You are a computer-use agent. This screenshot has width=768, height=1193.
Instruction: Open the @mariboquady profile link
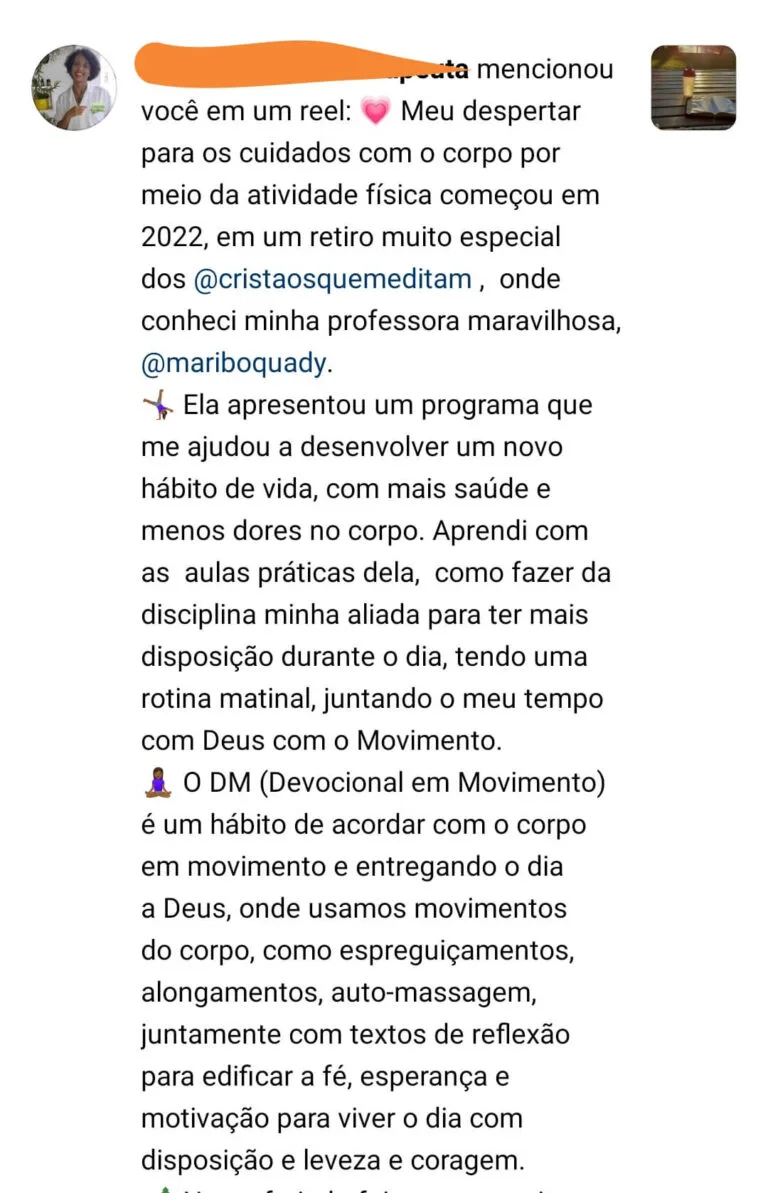tap(234, 364)
